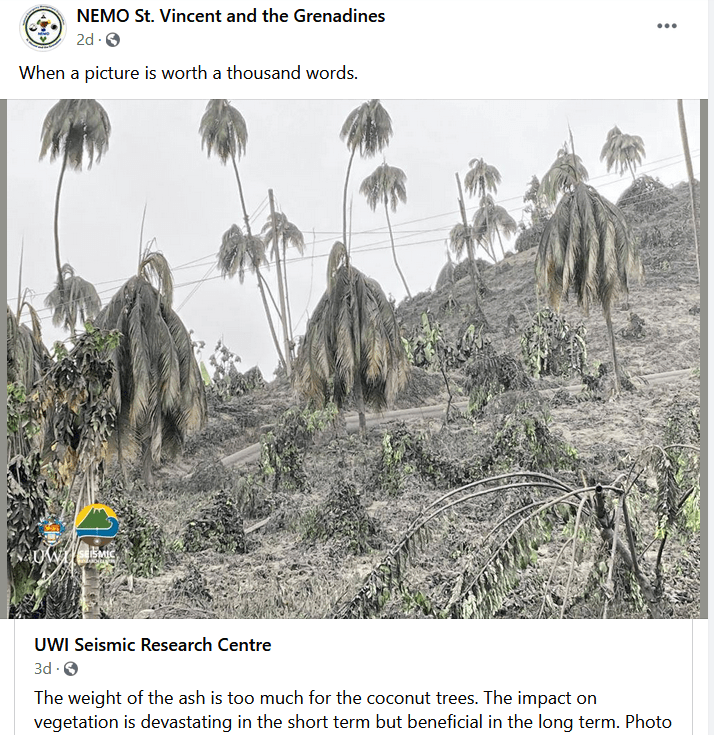
Task: Open NEMO St. Vincent profile picture
Action: (43, 27)
